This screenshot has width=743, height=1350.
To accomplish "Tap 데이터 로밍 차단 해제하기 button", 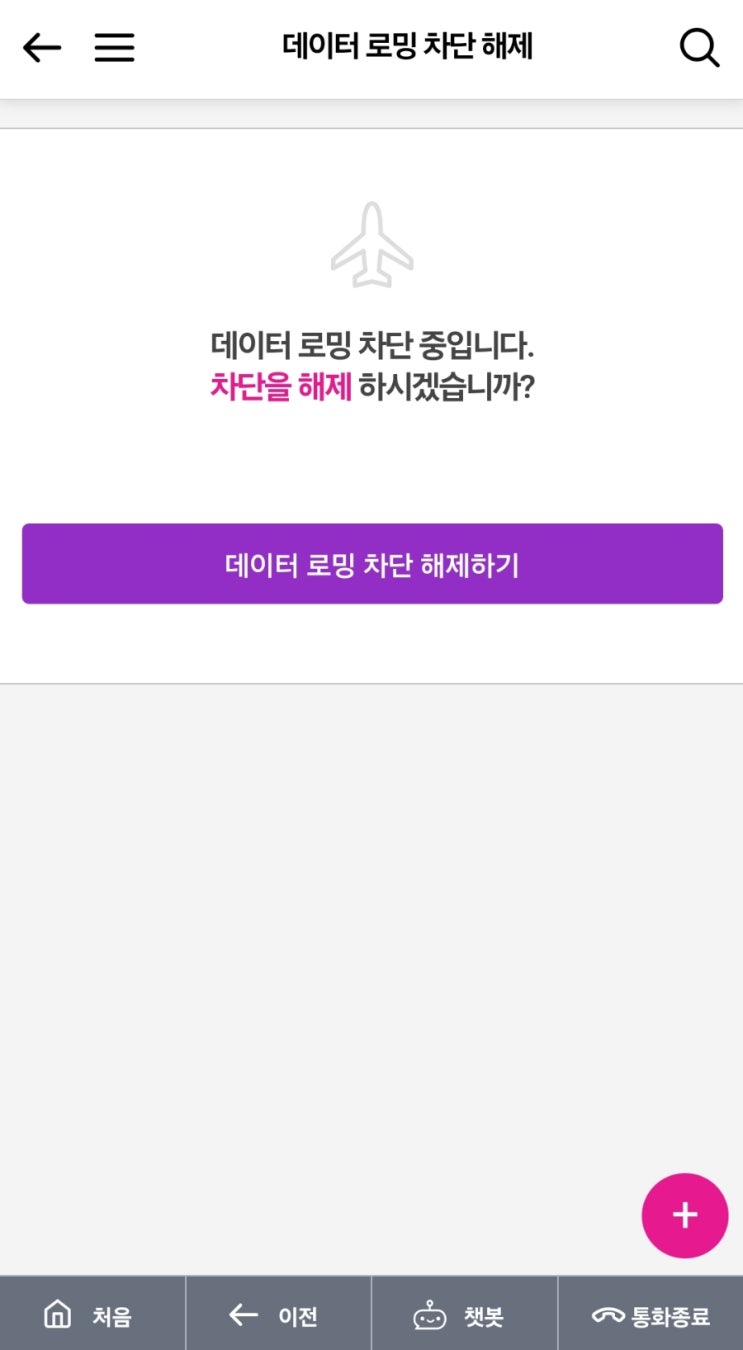I will (x=372, y=564).
